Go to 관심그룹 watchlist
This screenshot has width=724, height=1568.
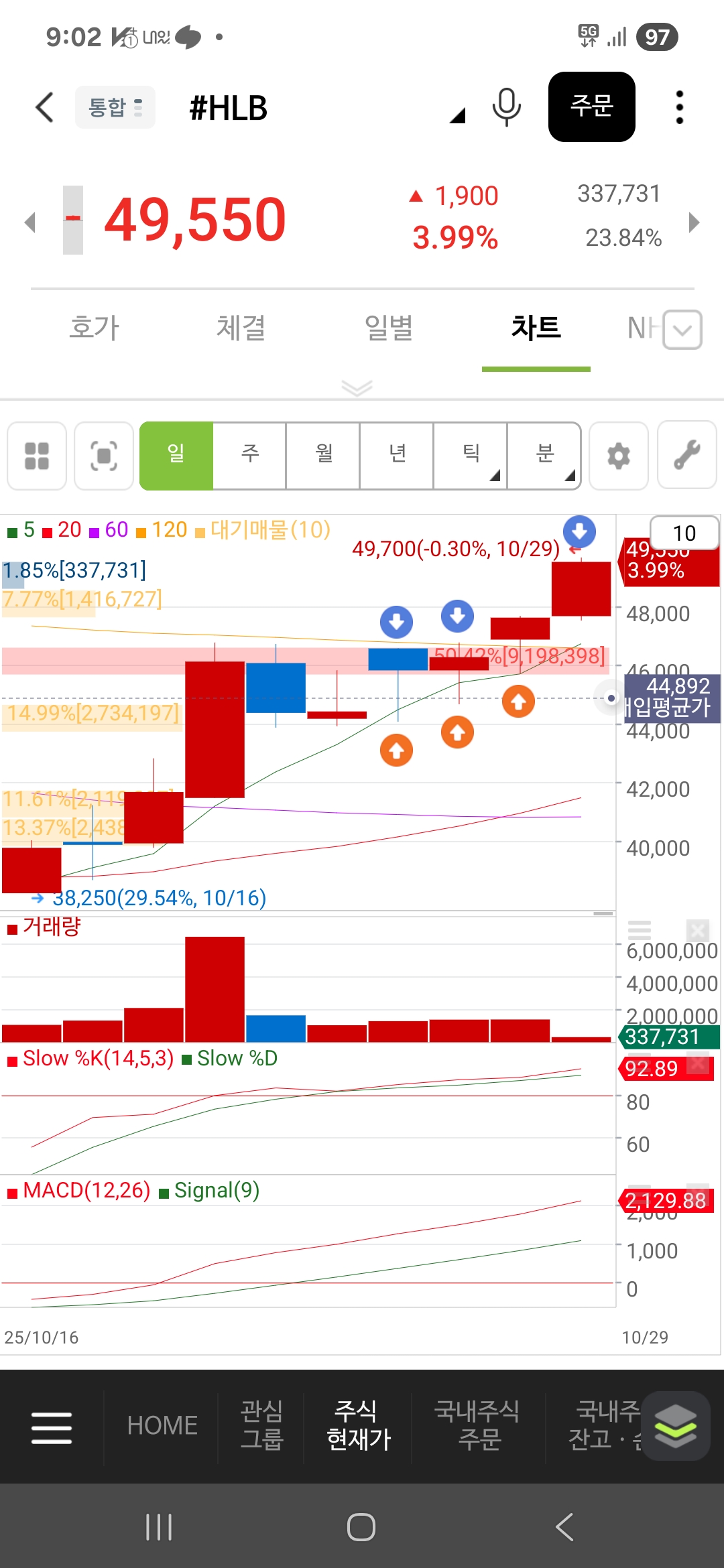tap(261, 1425)
